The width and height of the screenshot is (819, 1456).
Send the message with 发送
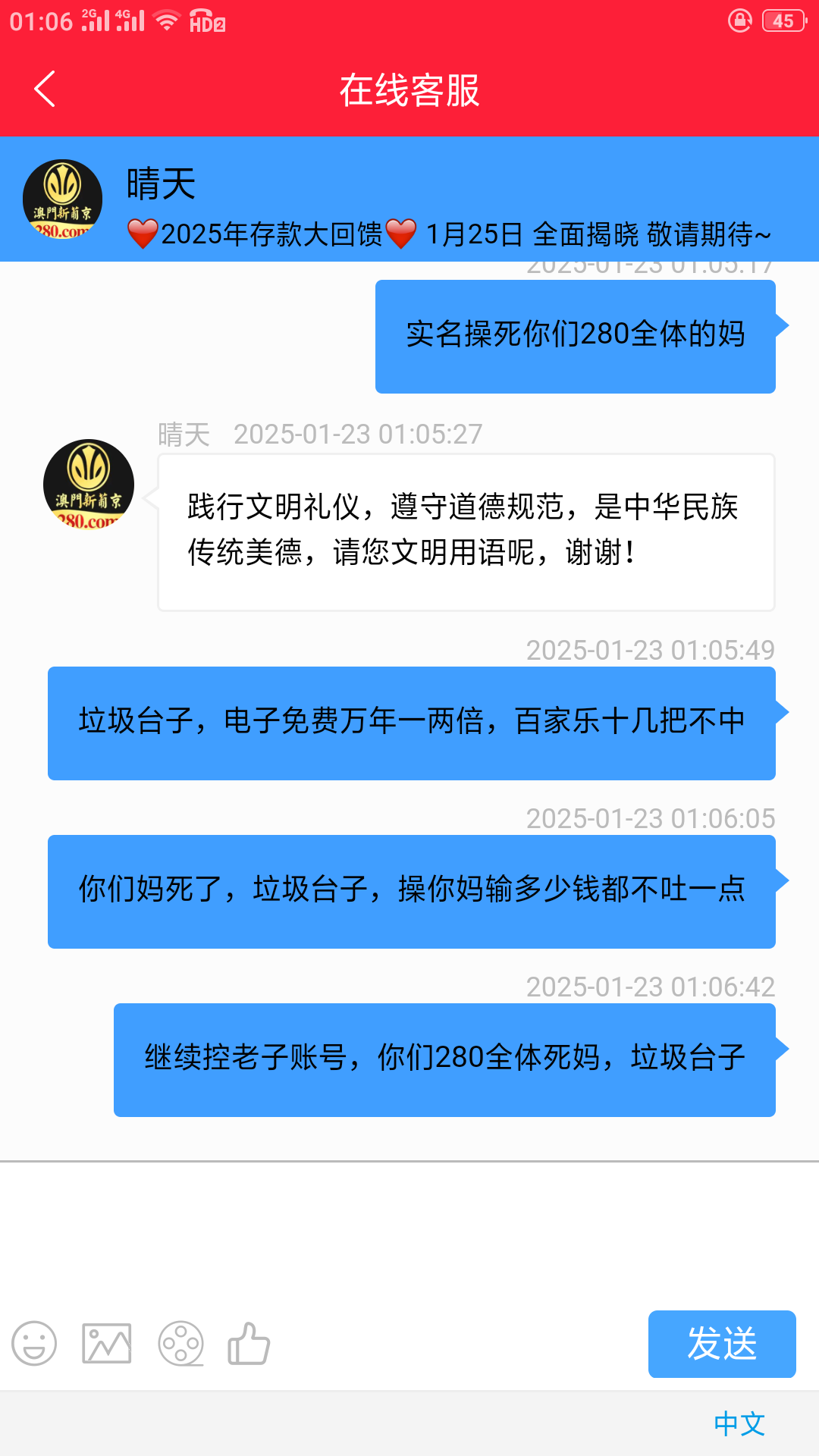click(x=721, y=1344)
